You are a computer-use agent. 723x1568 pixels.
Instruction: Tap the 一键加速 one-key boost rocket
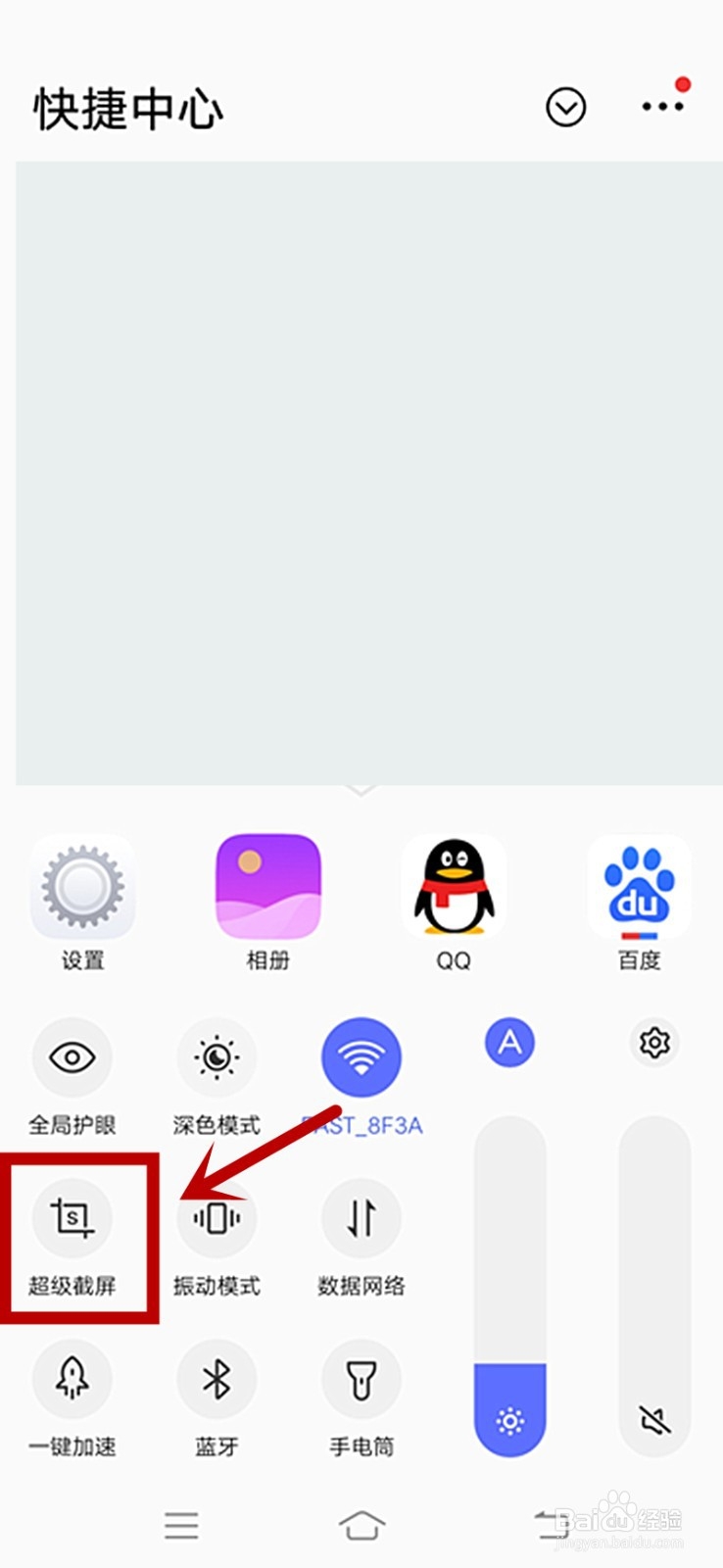(x=72, y=1379)
